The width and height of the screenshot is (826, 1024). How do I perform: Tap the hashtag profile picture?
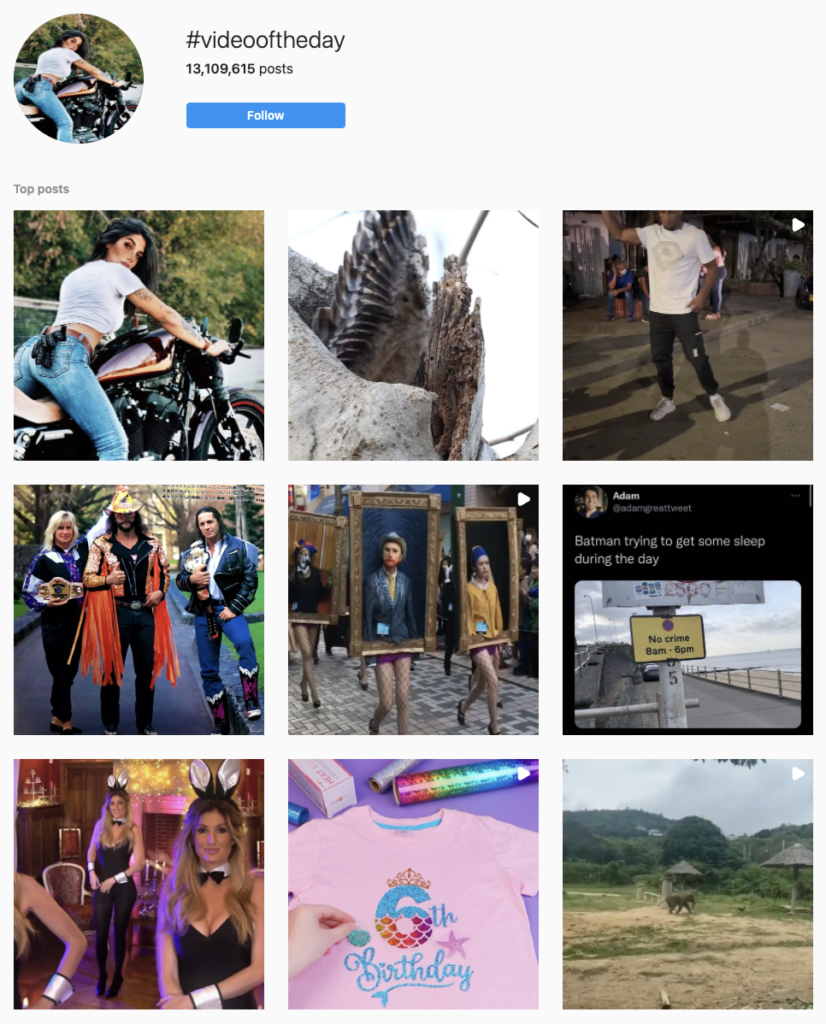(x=78, y=78)
